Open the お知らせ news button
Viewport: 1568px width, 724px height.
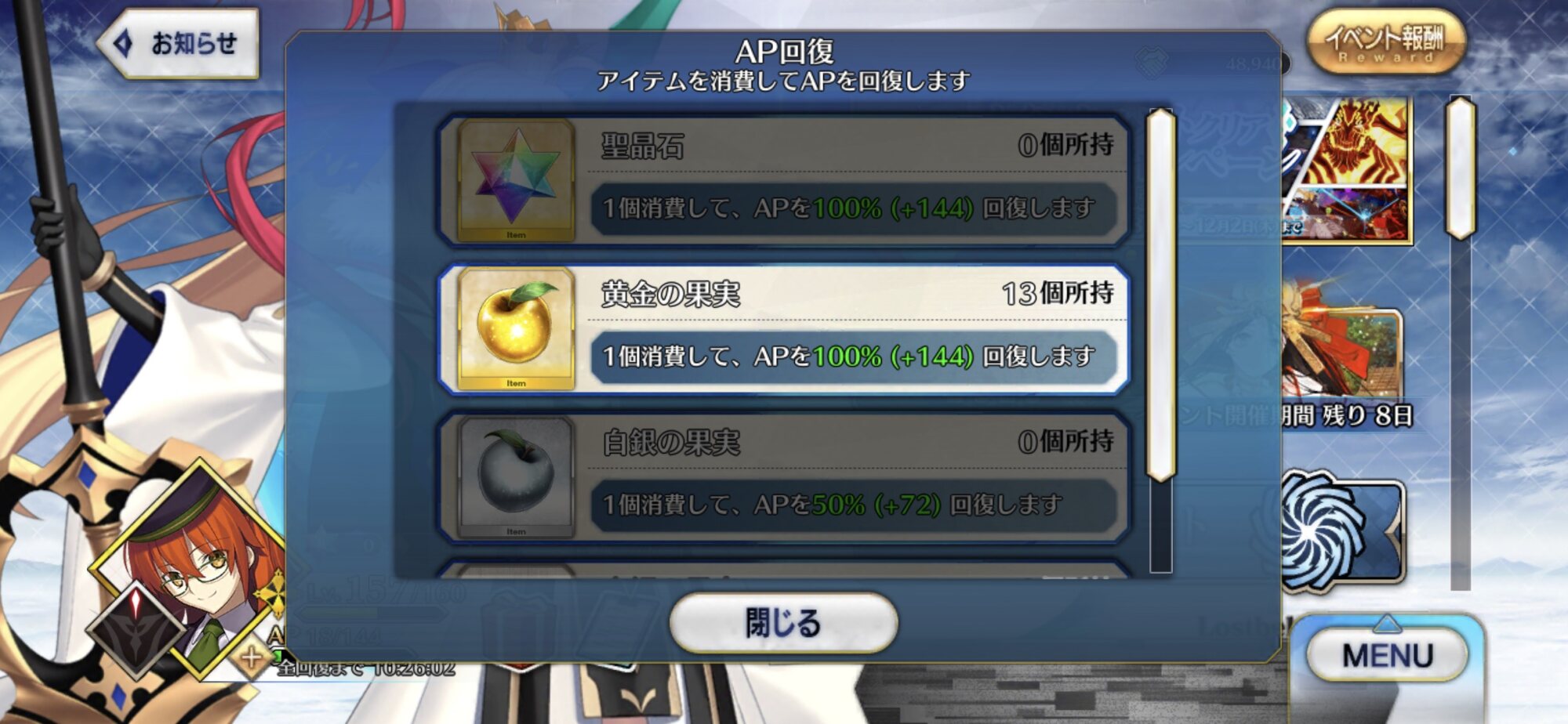click(x=180, y=44)
